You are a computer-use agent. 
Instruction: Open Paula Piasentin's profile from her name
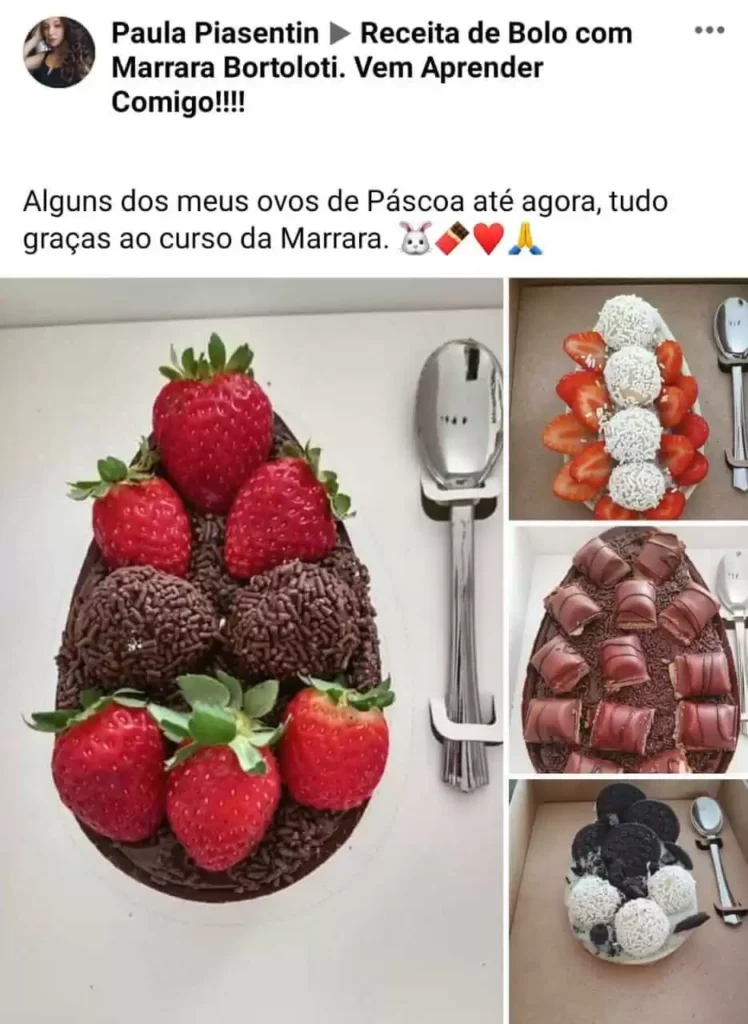pyautogui.click(x=214, y=33)
